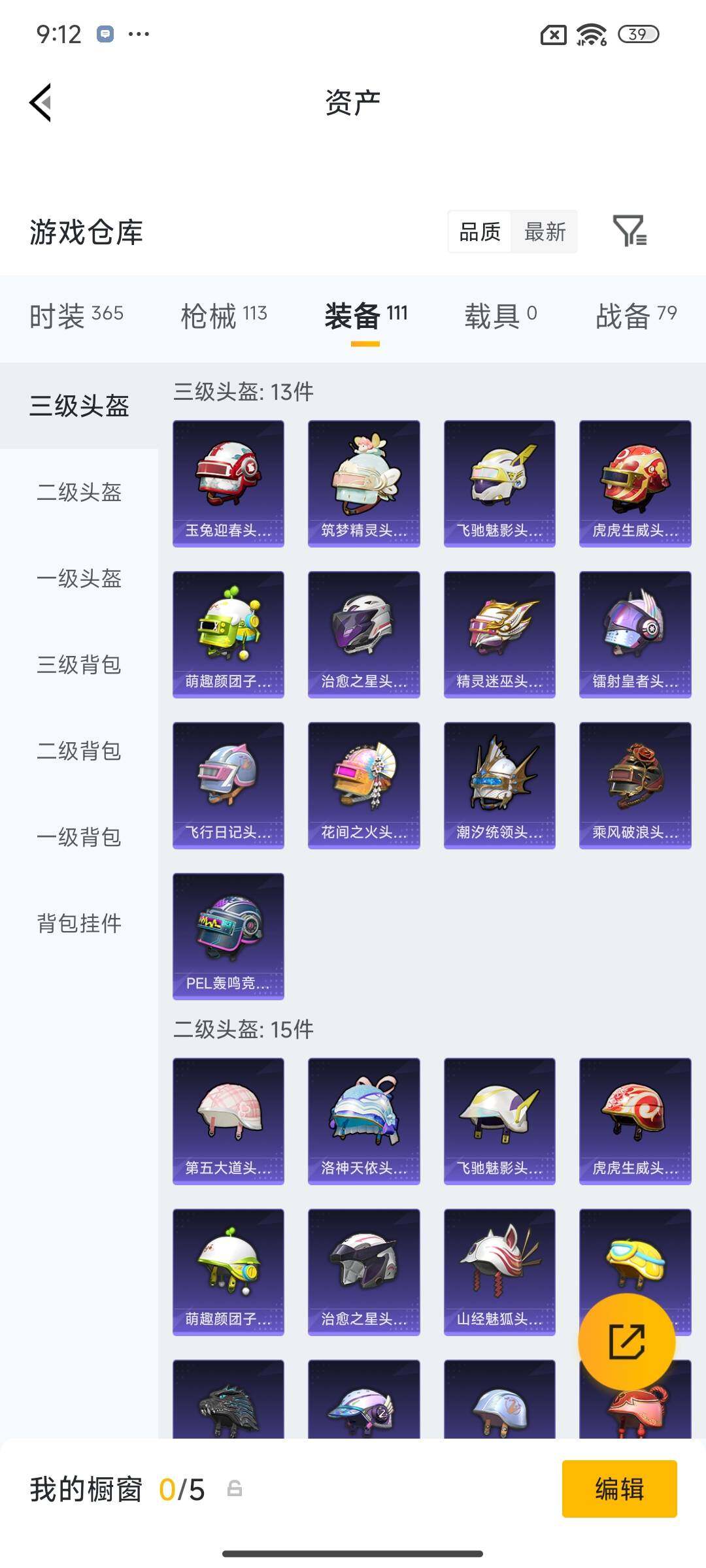Open 我的橱窗 showcase
The height and width of the screenshot is (1568, 706).
point(85,1490)
